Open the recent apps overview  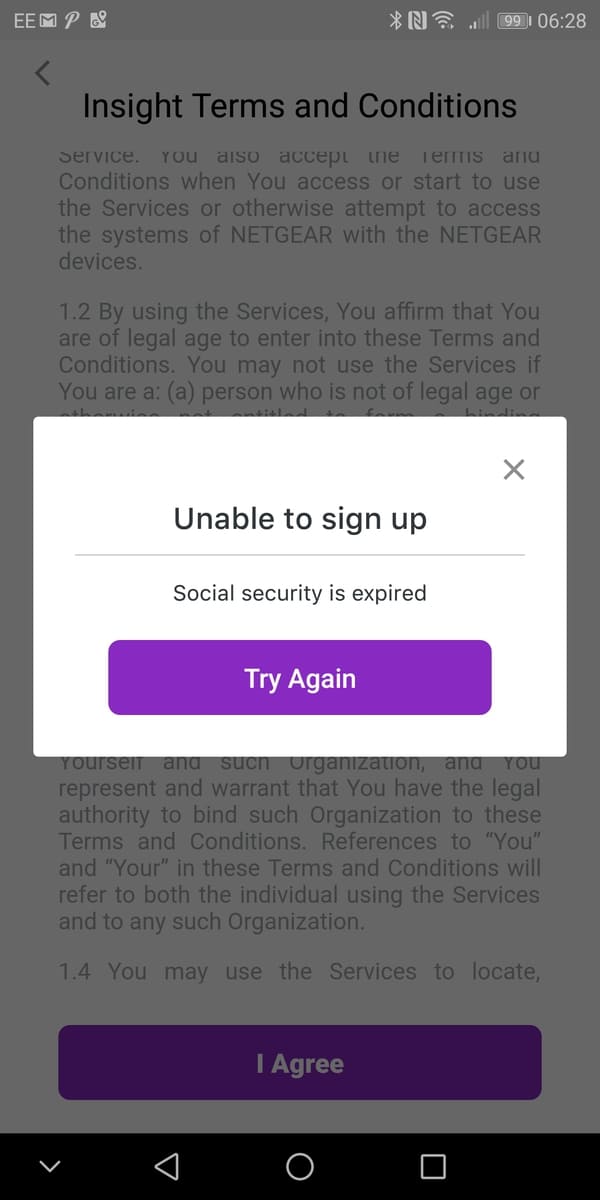pyautogui.click(x=433, y=1166)
